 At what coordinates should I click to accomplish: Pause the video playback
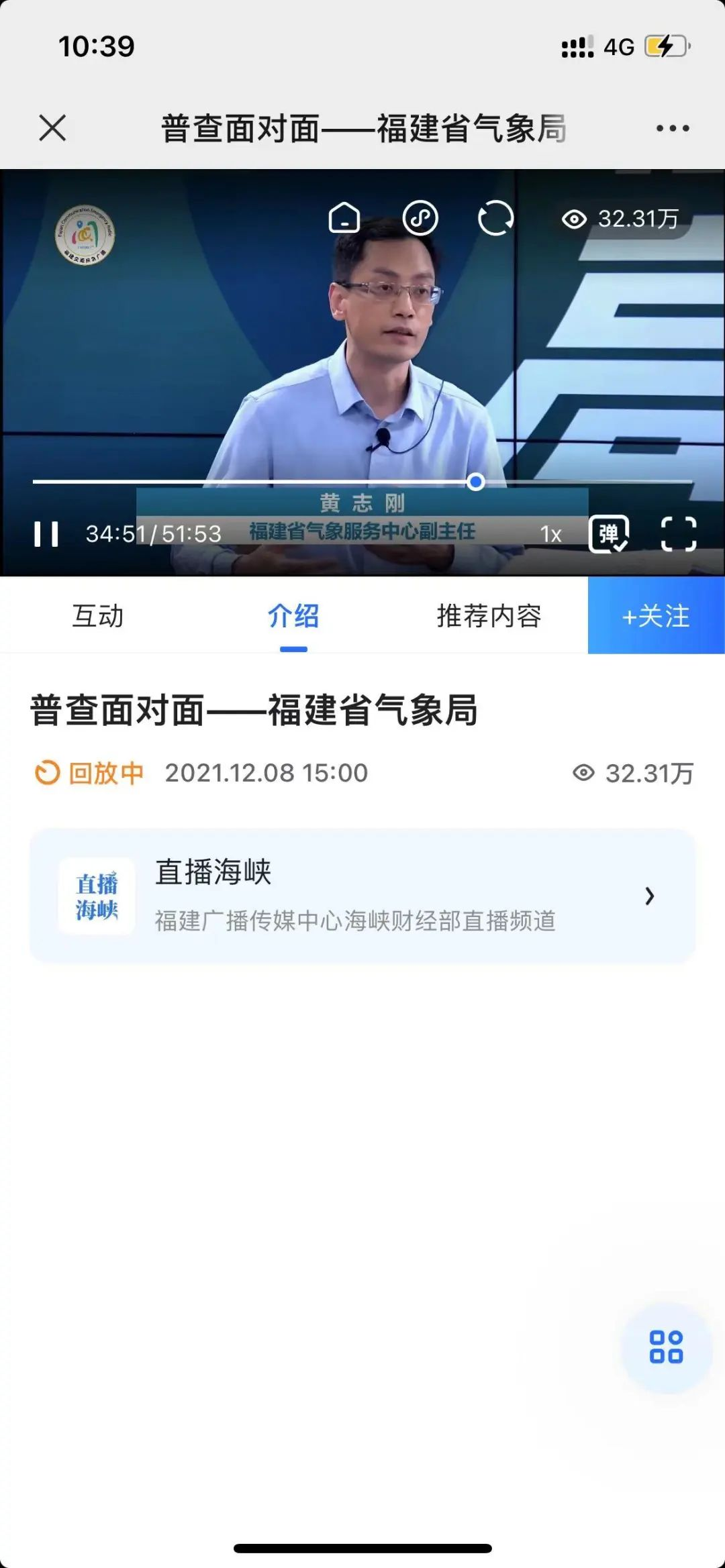click(46, 534)
